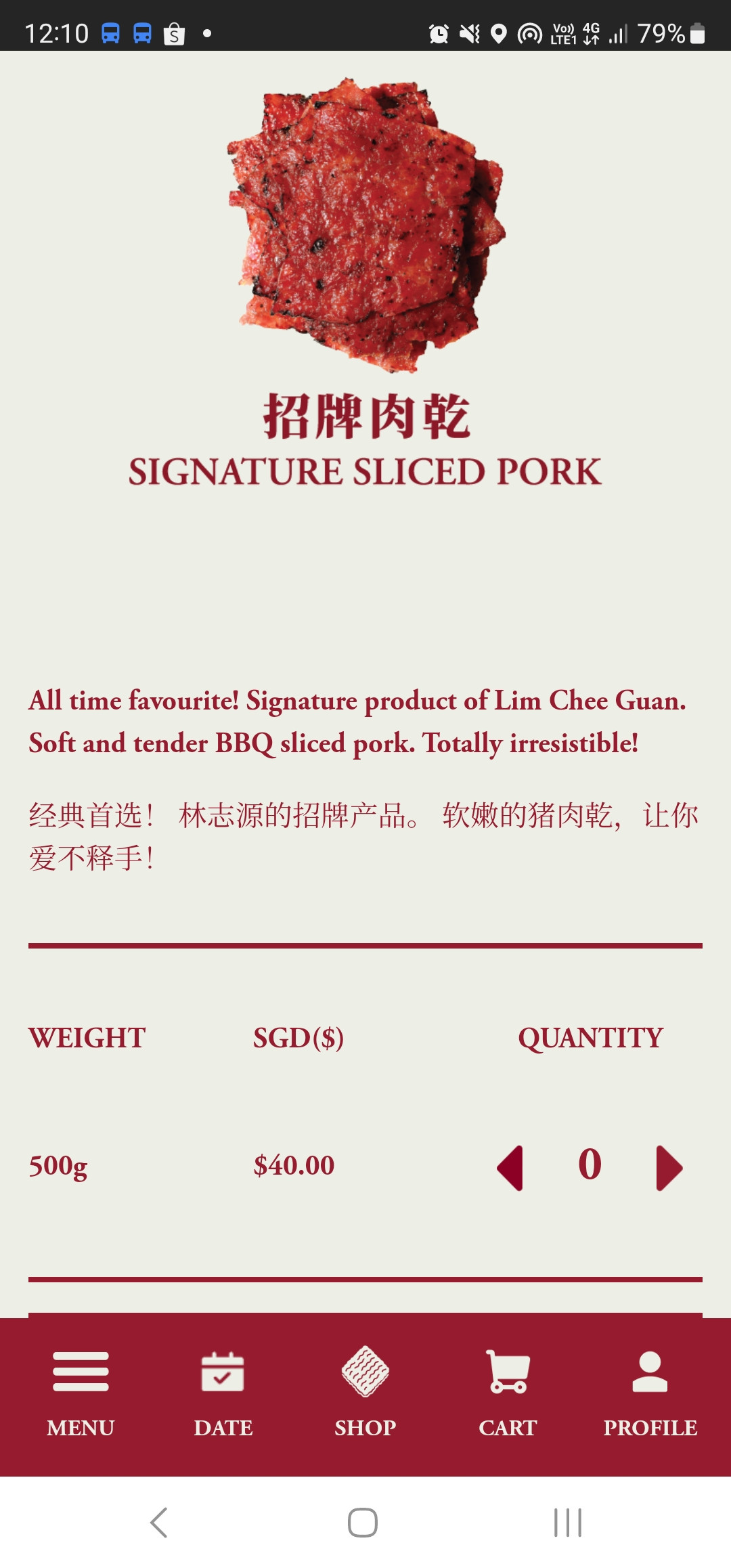Increase the 500g quantity with the right arrow
The width and height of the screenshot is (731, 1568).
pos(669,1167)
